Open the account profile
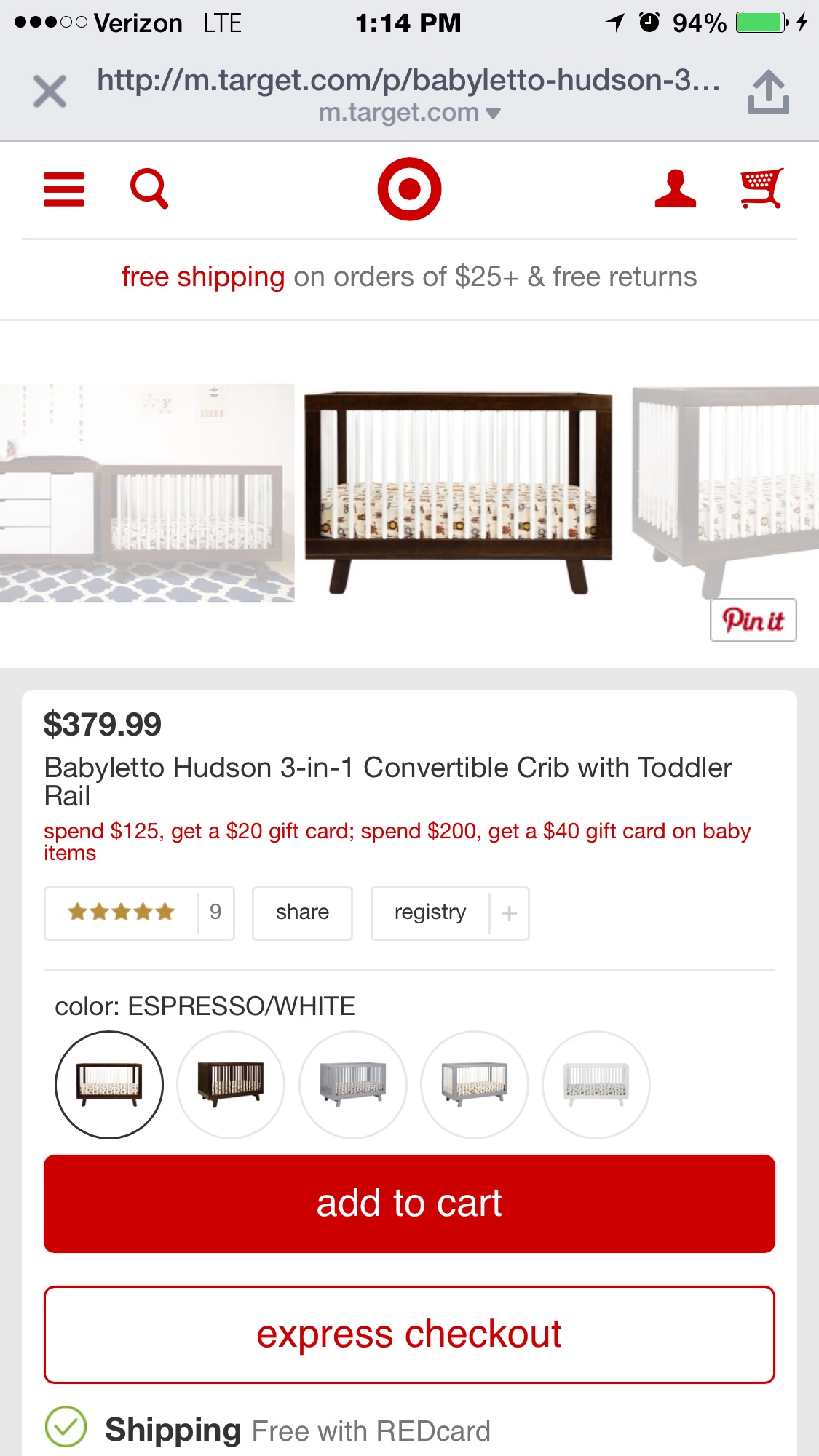819x1456 pixels. 675,189
